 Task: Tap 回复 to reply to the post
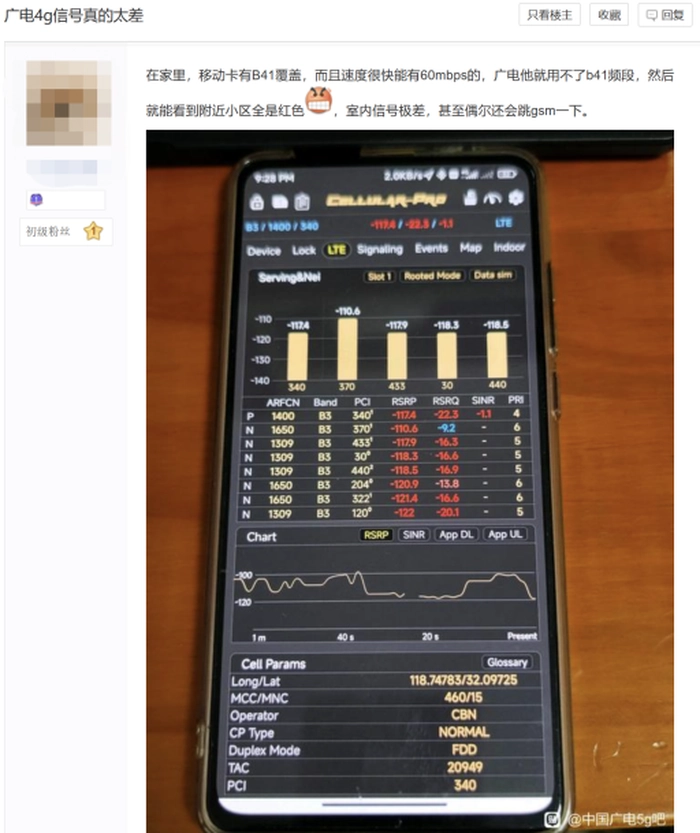pos(664,15)
